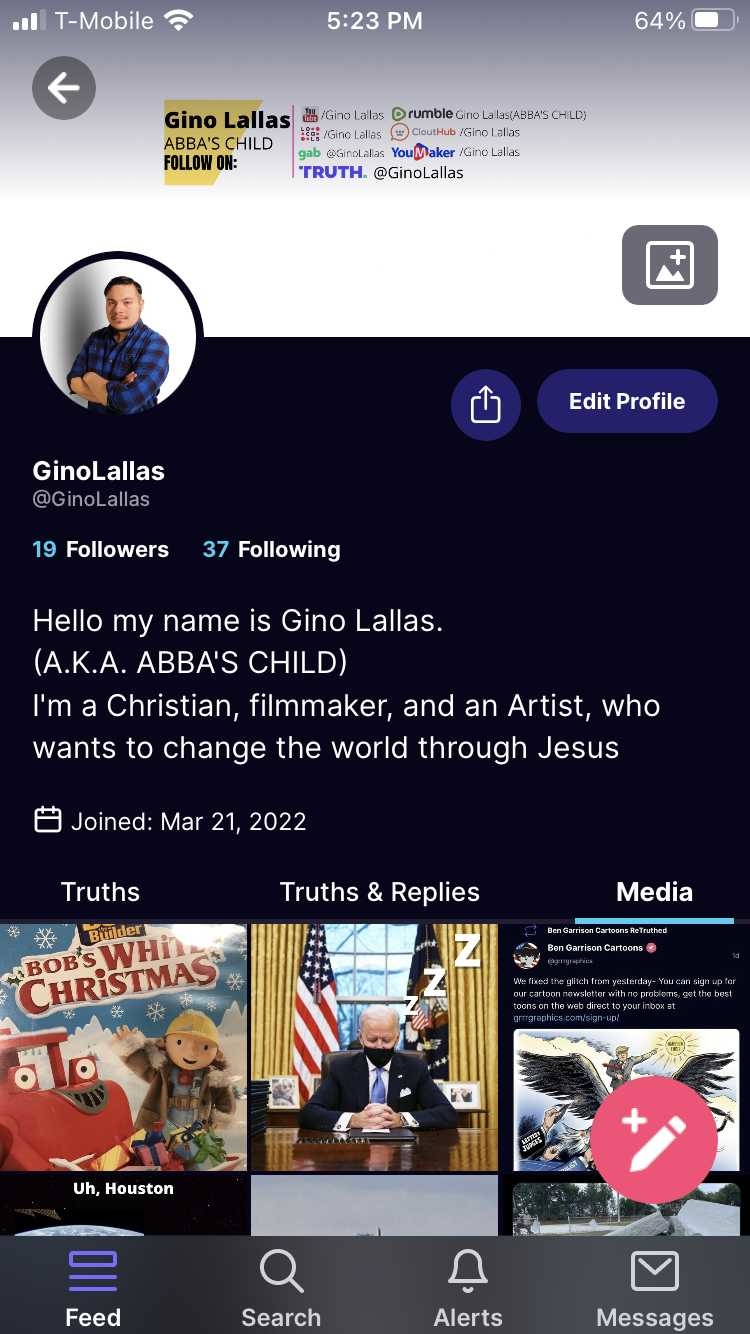Go to the Feed tab
The image size is (750, 1334).
pyautogui.click(x=93, y=1289)
